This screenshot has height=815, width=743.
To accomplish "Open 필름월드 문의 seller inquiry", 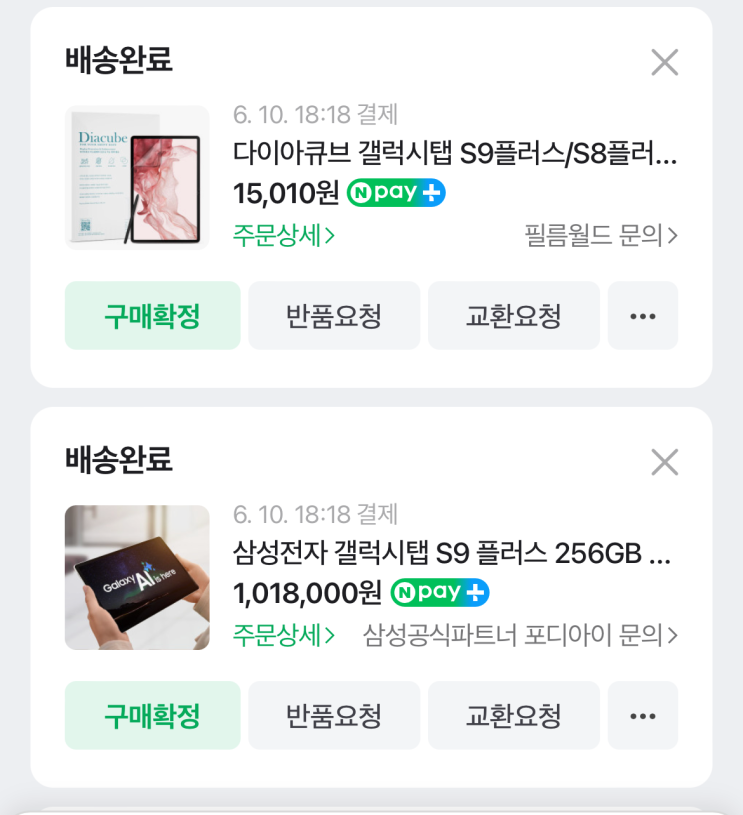I will pos(601,235).
